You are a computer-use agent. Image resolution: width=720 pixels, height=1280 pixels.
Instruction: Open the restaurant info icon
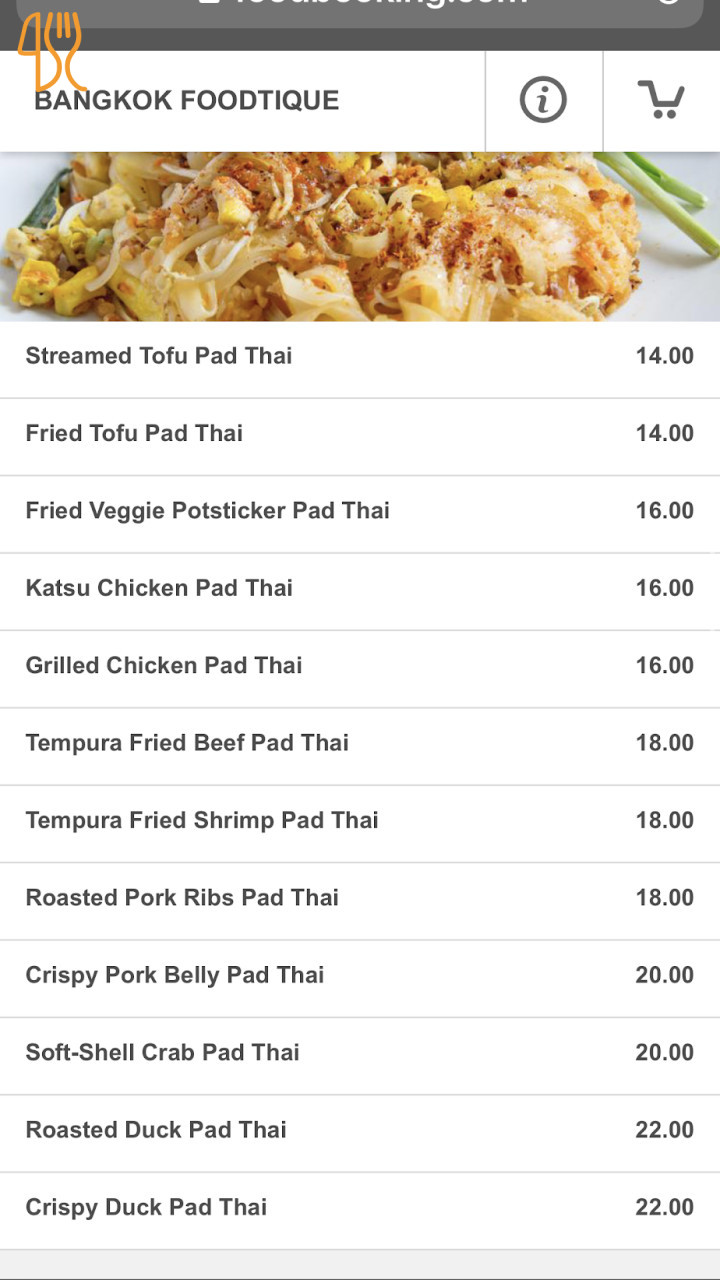pyautogui.click(x=543, y=100)
